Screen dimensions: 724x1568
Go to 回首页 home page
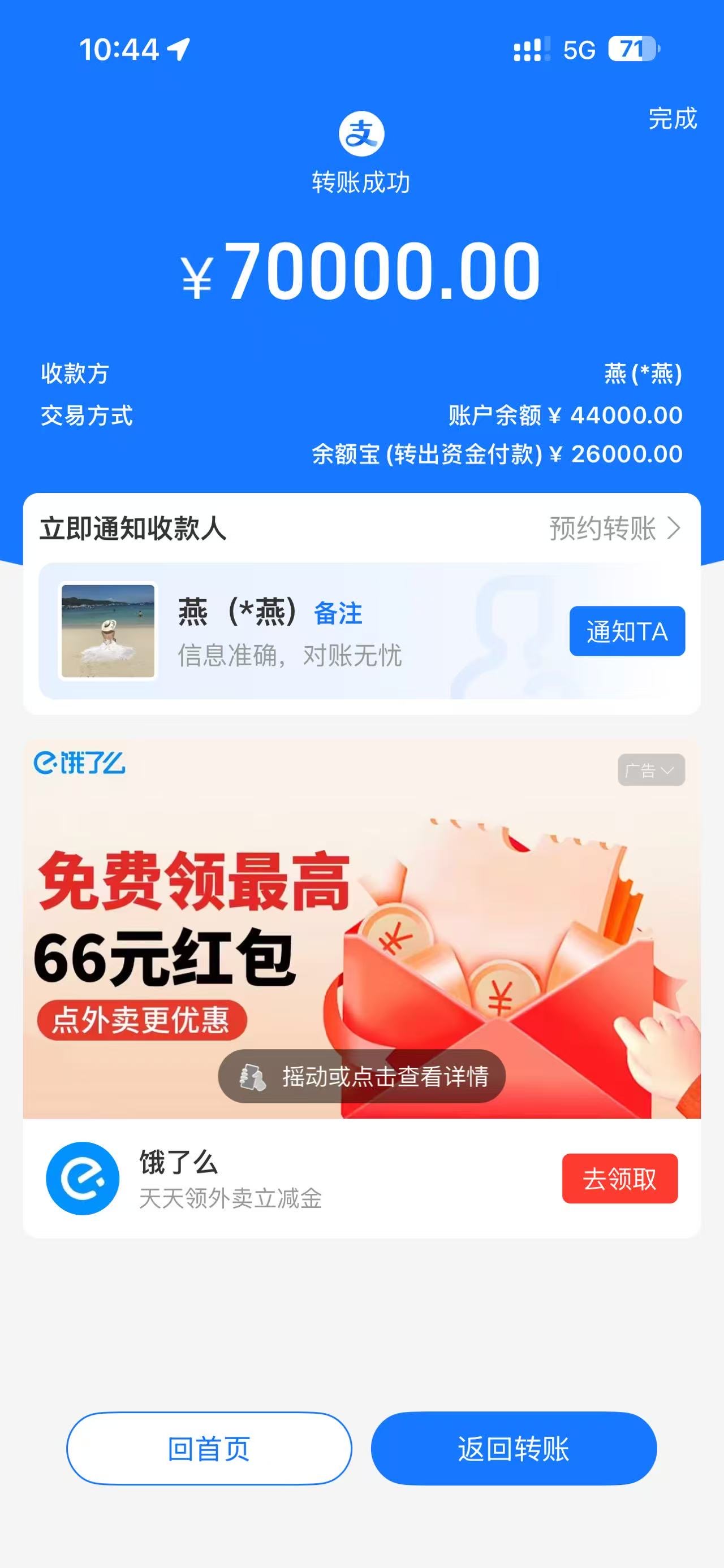click(x=209, y=1449)
